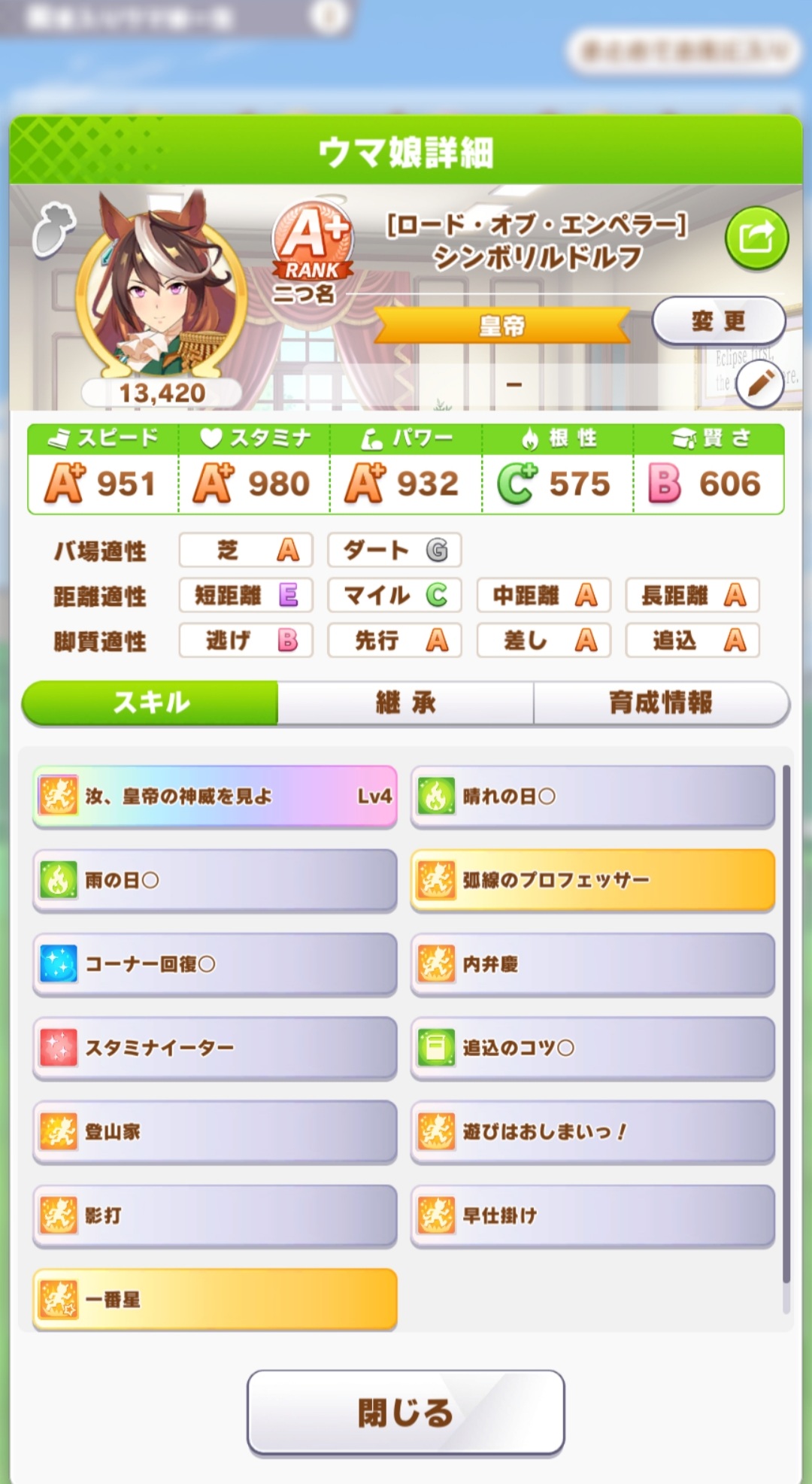This screenshot has height=1484, width=812.
Task: Tap the 変更 button to change title
Action: (x=718, y=321)
